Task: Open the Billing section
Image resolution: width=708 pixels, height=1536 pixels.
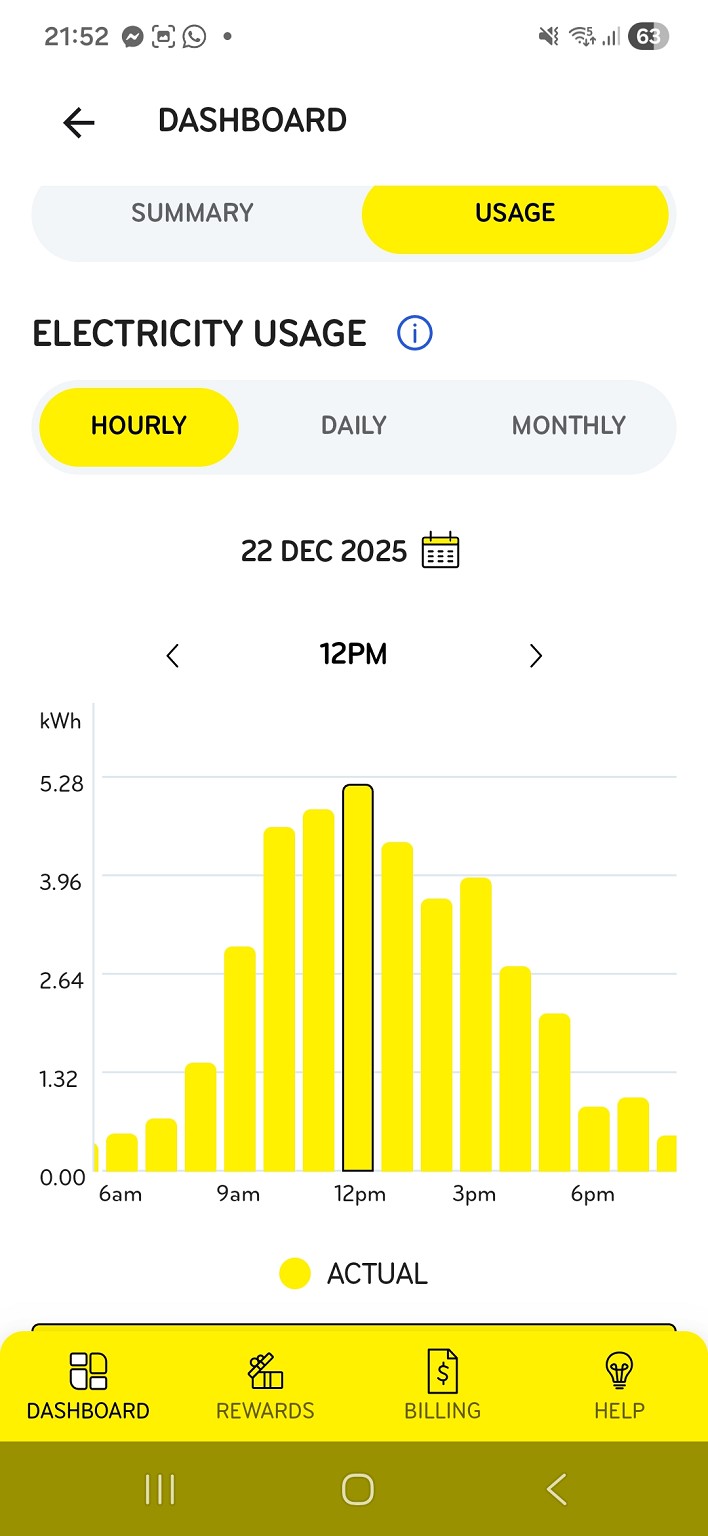Action: click(x=442, y=1386)
